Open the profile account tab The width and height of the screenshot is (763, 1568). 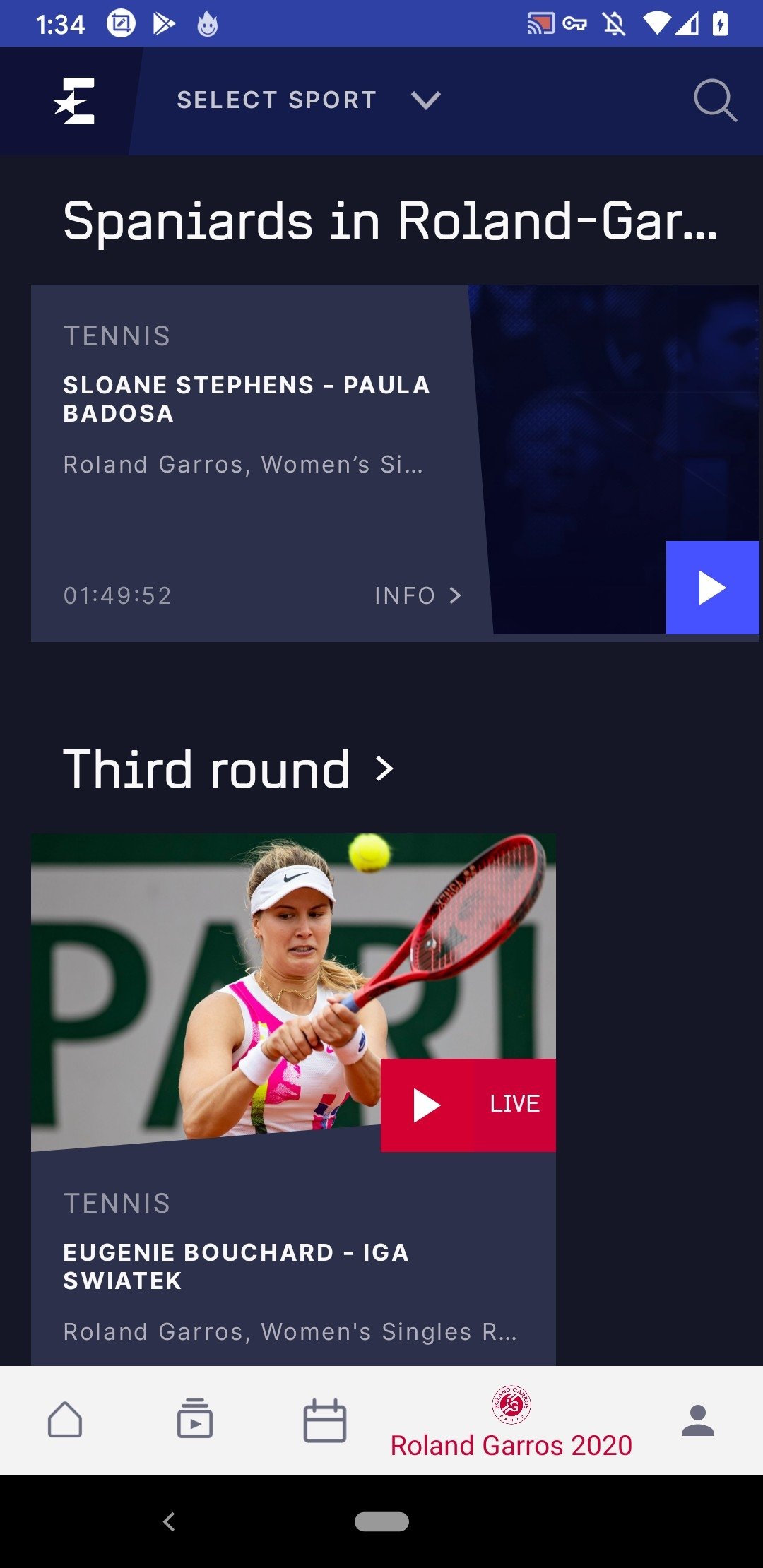pos(698,1420)
